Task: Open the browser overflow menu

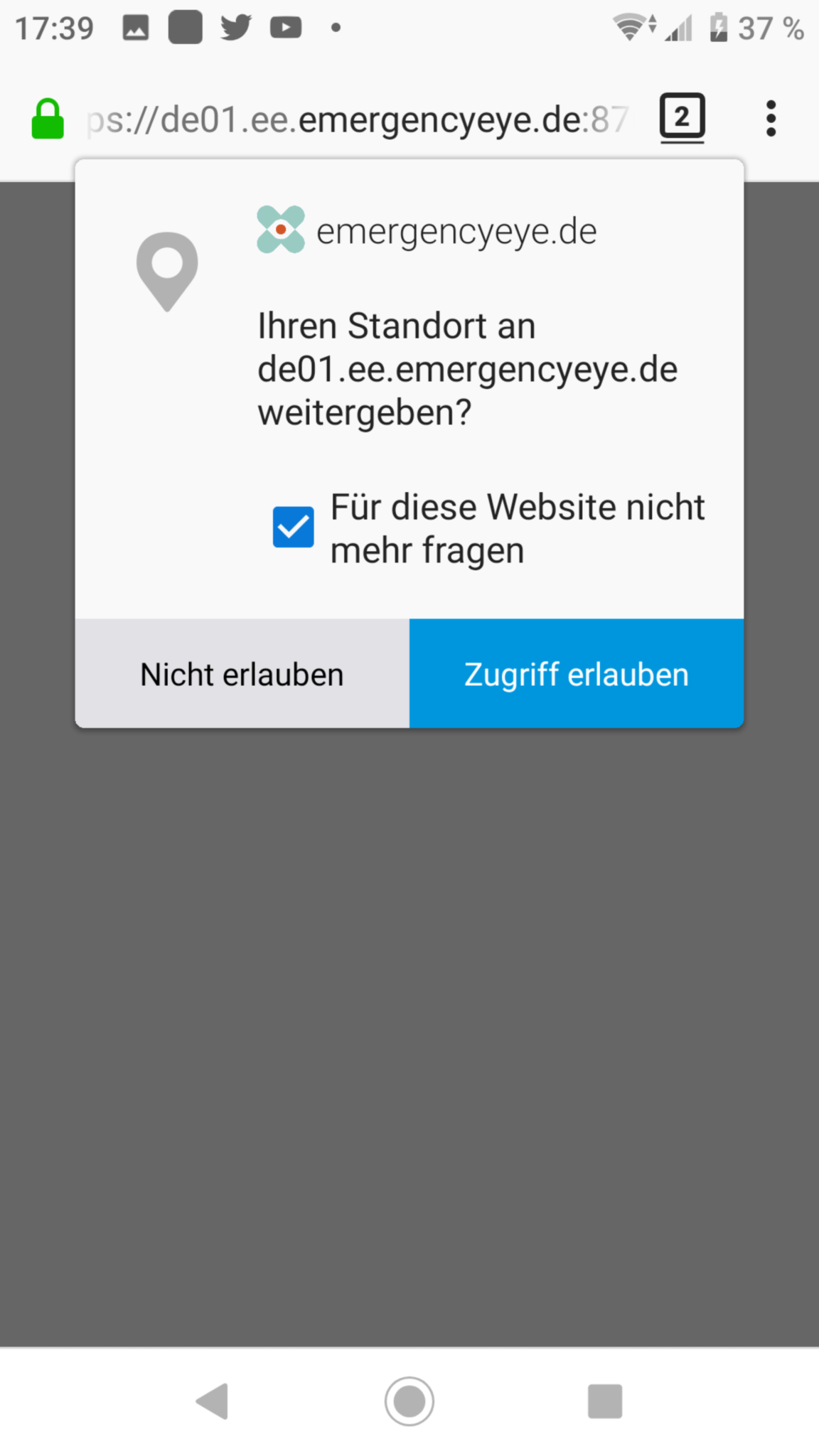Action: [771, 119]
